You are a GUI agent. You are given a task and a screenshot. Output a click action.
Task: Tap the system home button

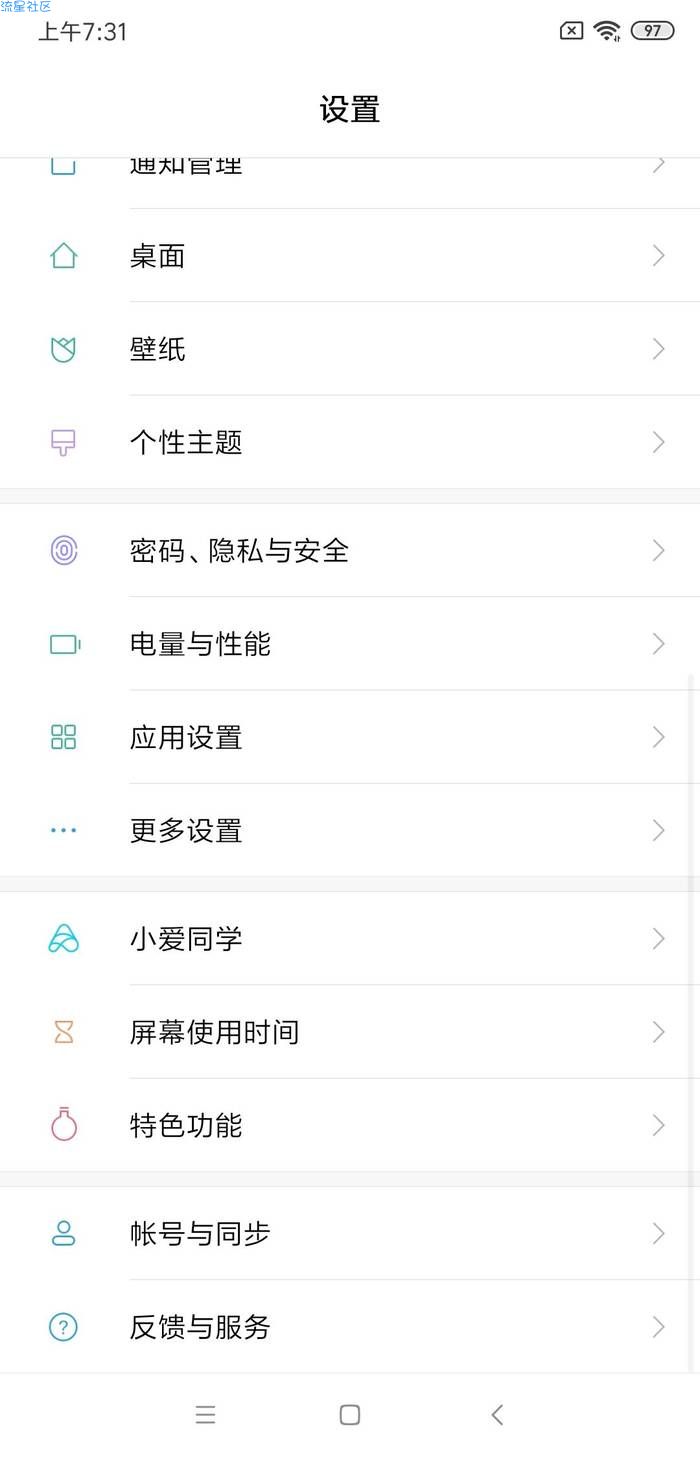point(350,1414)
